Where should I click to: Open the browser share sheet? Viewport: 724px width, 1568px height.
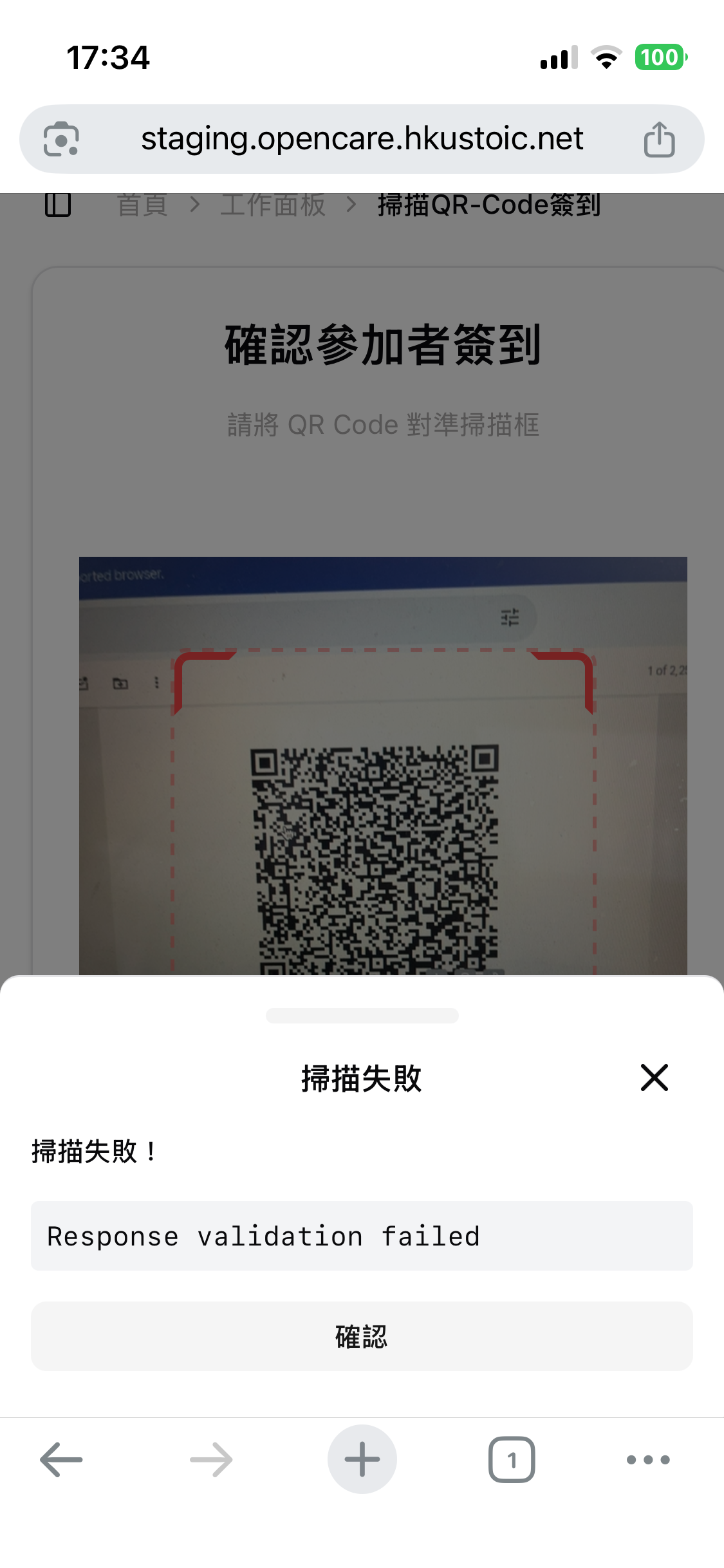(659, 139)
